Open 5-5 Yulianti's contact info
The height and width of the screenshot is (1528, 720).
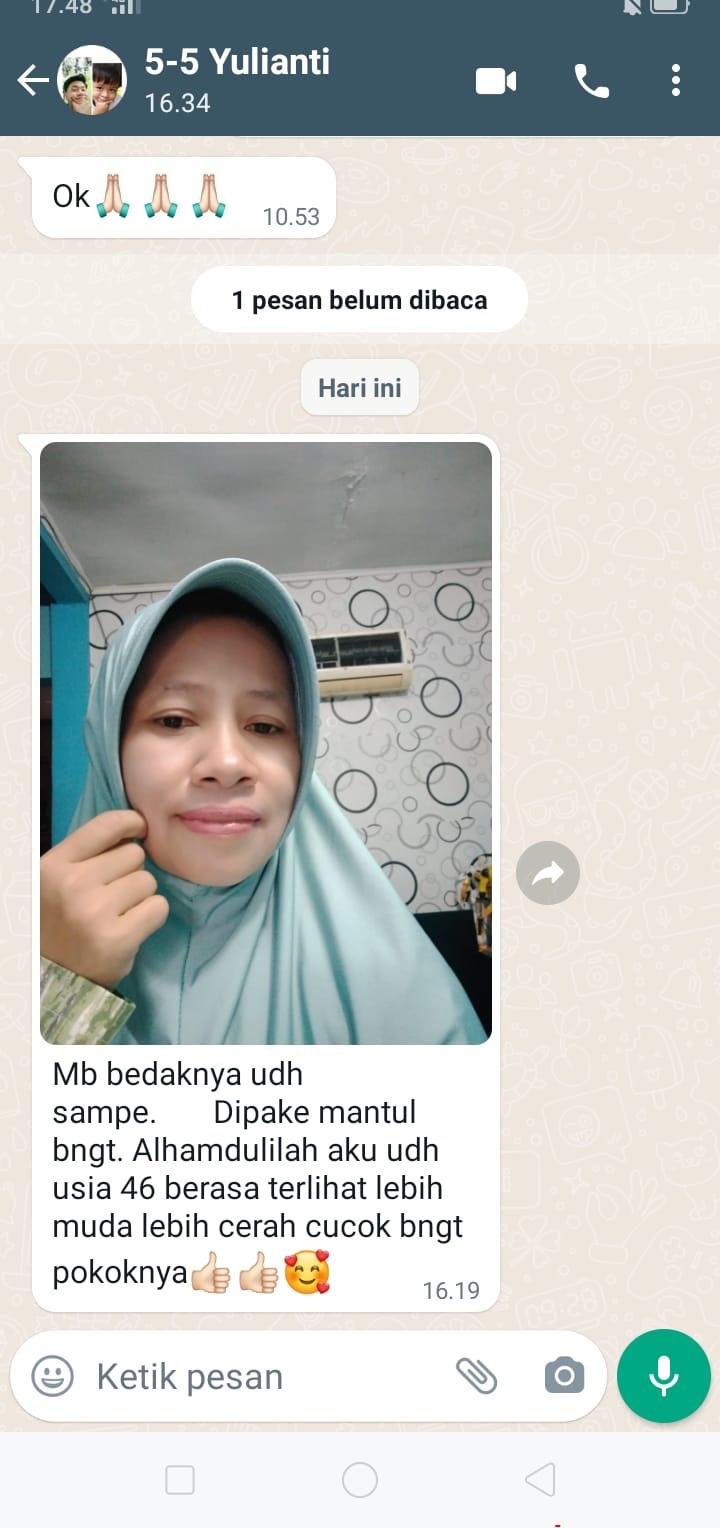(x=237, y=78)
